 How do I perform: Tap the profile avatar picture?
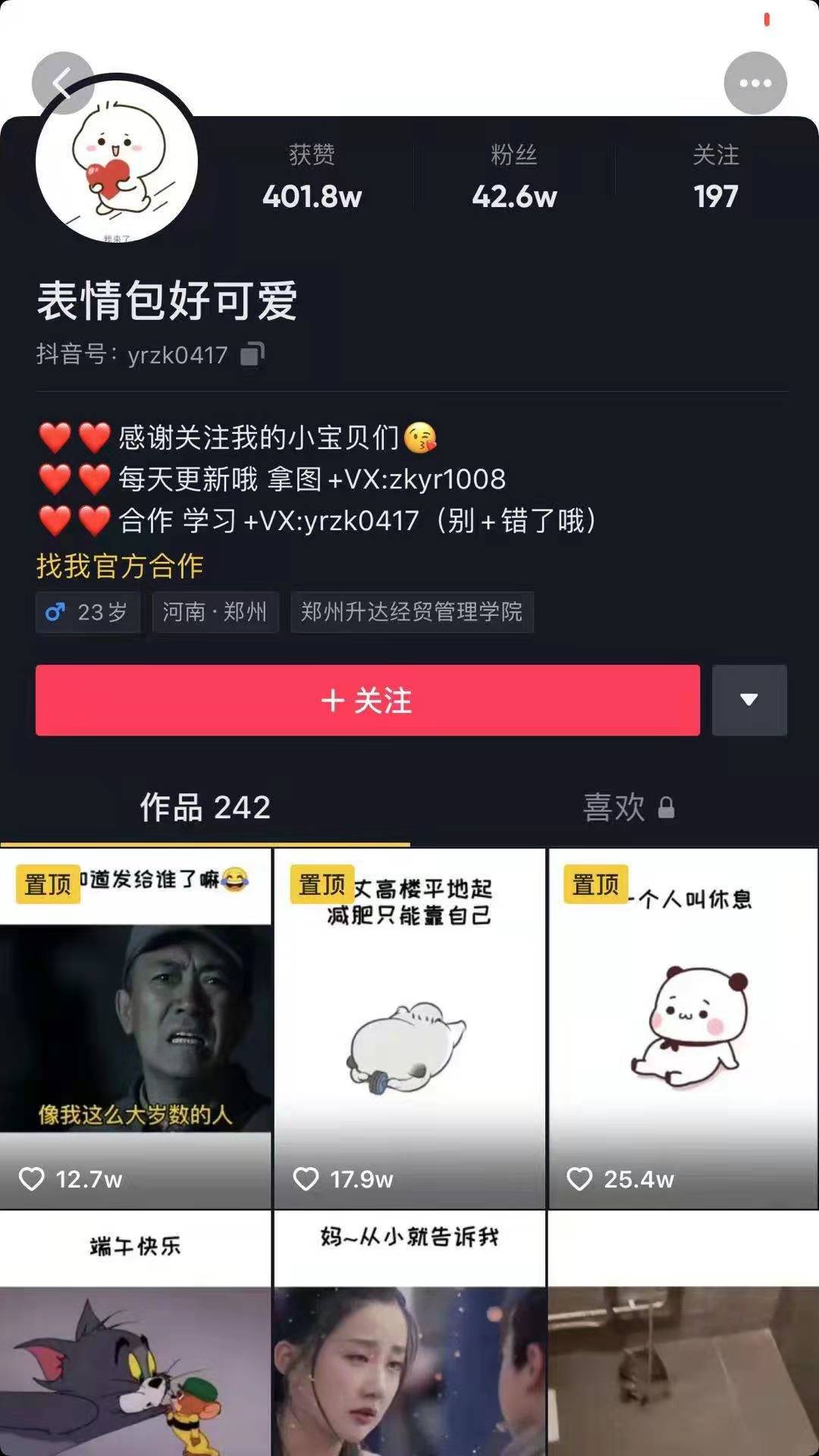(118, 163)
